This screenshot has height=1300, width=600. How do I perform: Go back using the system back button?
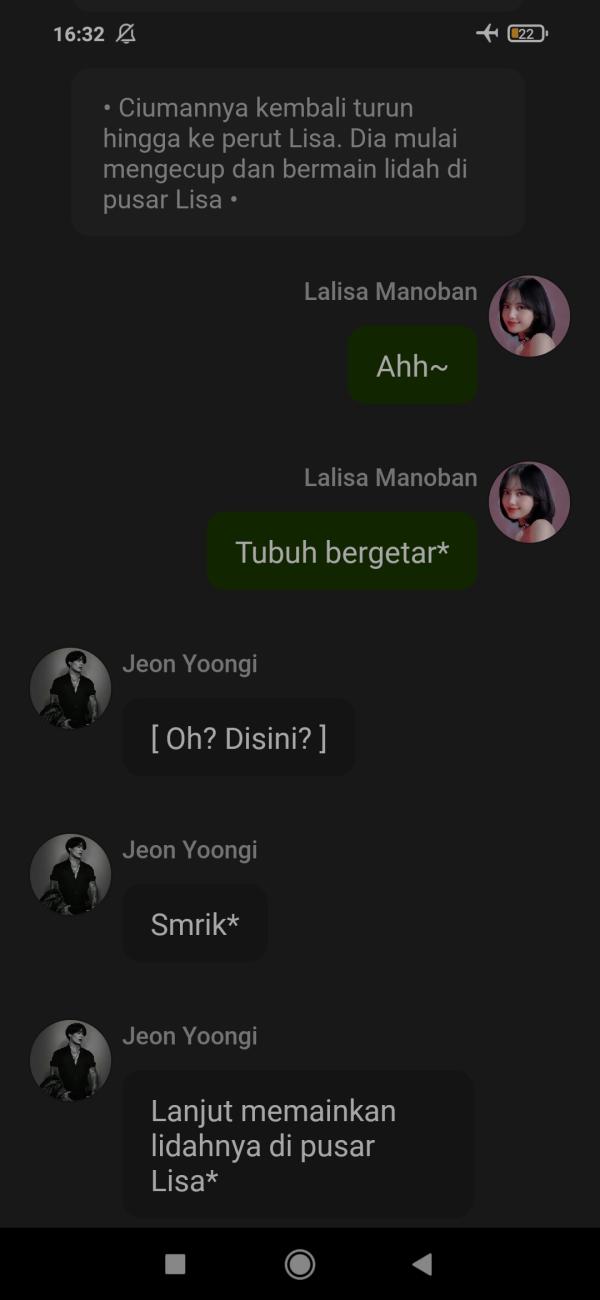422,1264
